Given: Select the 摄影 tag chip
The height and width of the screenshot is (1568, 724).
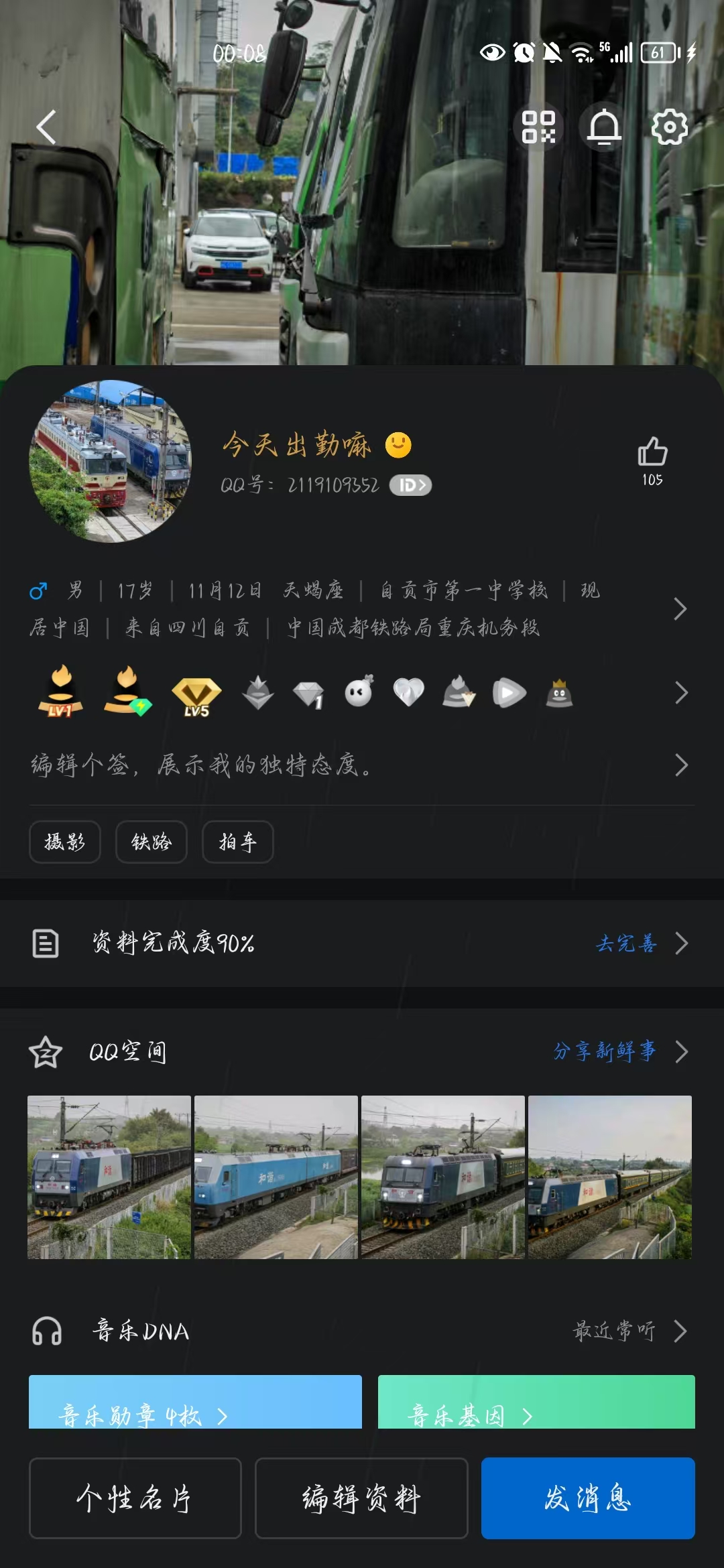Looking at the screenshot, I should pyautogui.click(x=65, y=842).
